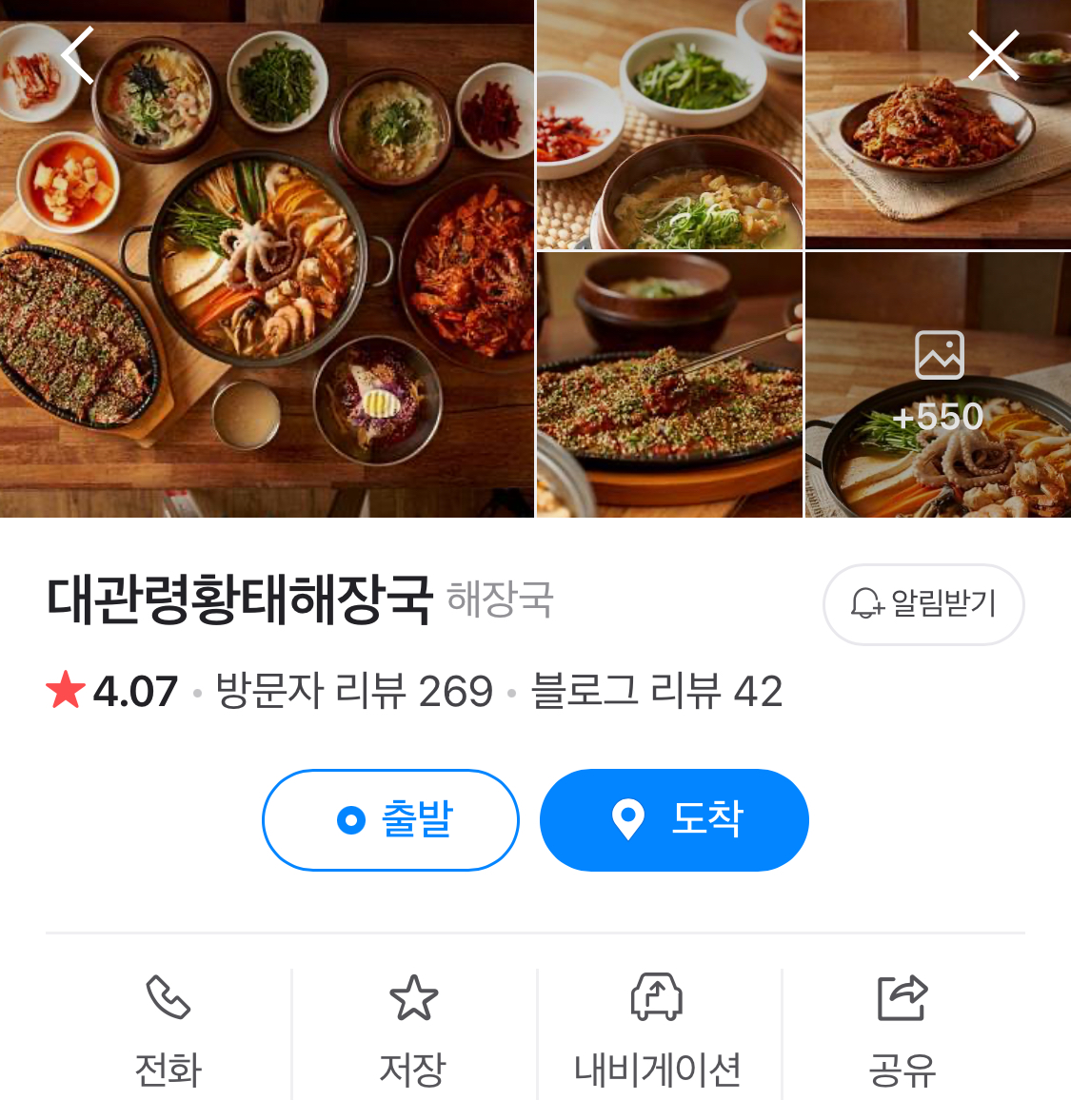Go back using the top-left arrow
1071x1120 pixels.
click(78, 55)
